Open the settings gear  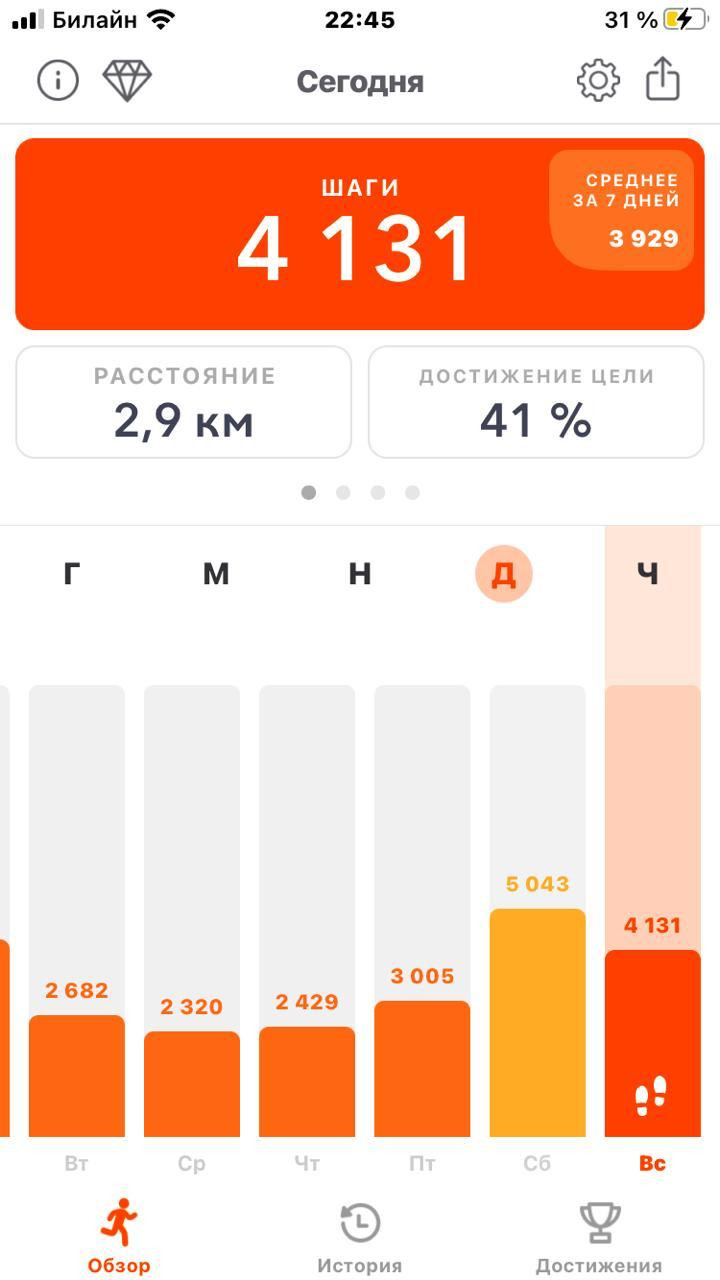click(598, 81)
